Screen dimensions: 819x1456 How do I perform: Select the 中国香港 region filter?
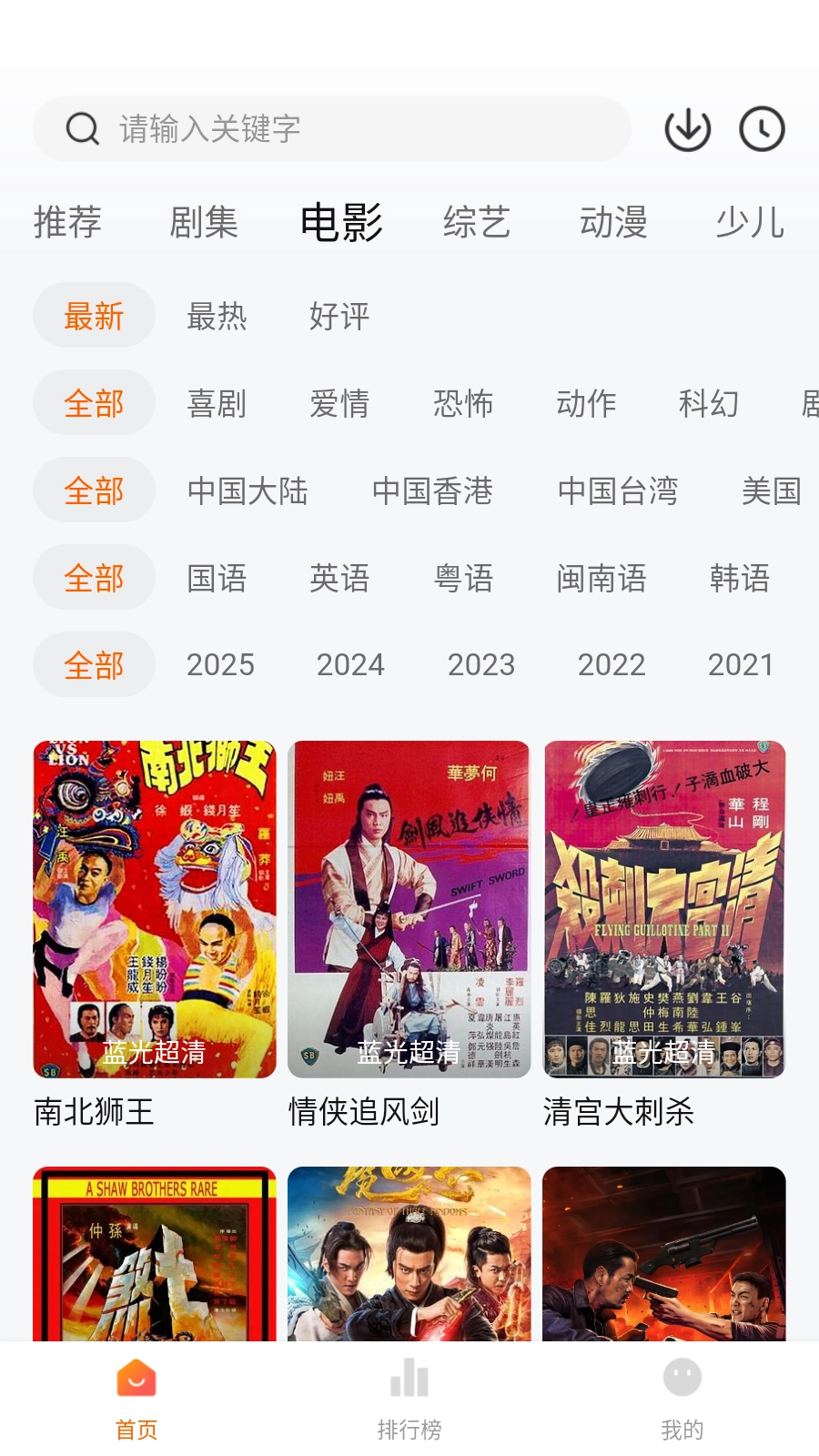pyautogui.click(x=432, y=490)
